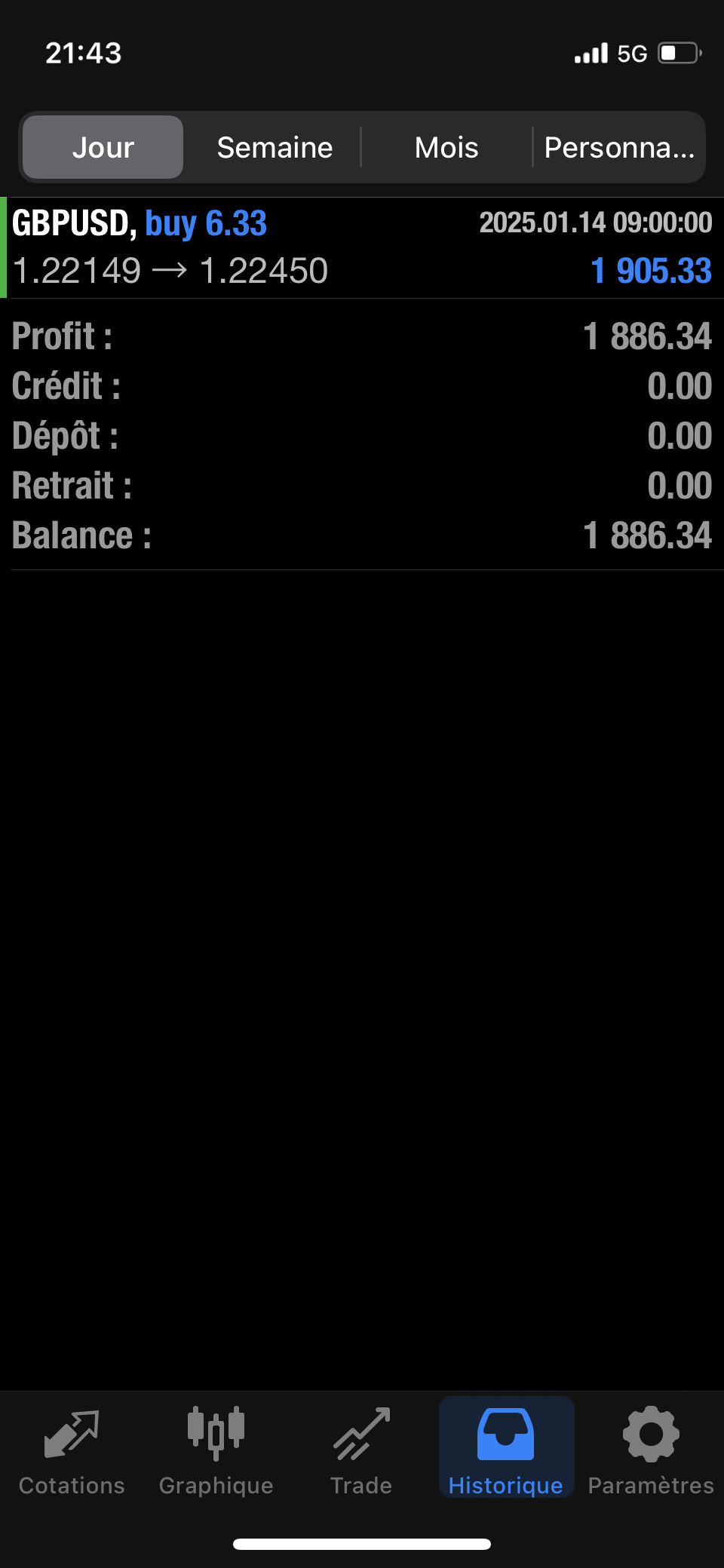Open the GBPUSD buy 6.33 trade
Image resolution: width=724 pixels, height=1568 pixels.
pos(362,247)
